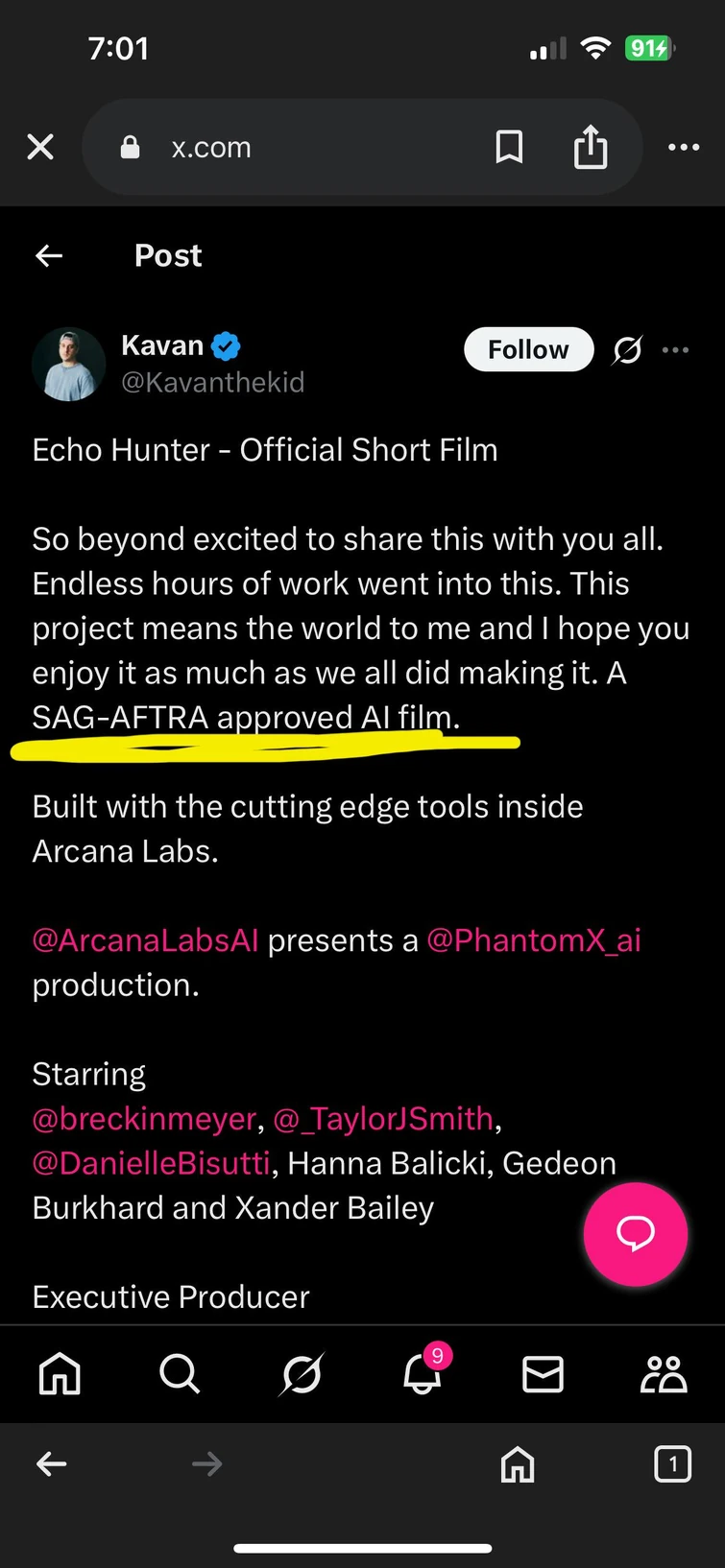The width and height of the screenshot is (725, 1568).
Task: Tap the x.com address bar
Action: point(288,147)
